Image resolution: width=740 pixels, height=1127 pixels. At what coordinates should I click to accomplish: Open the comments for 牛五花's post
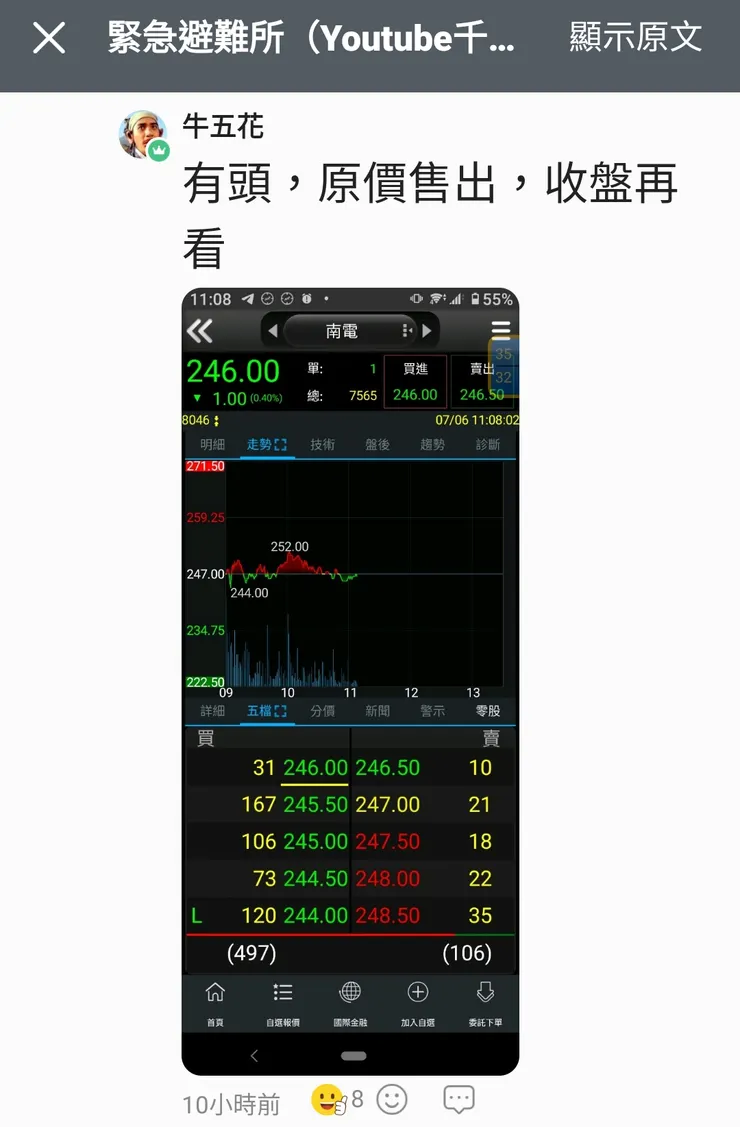click(459, 1100)
